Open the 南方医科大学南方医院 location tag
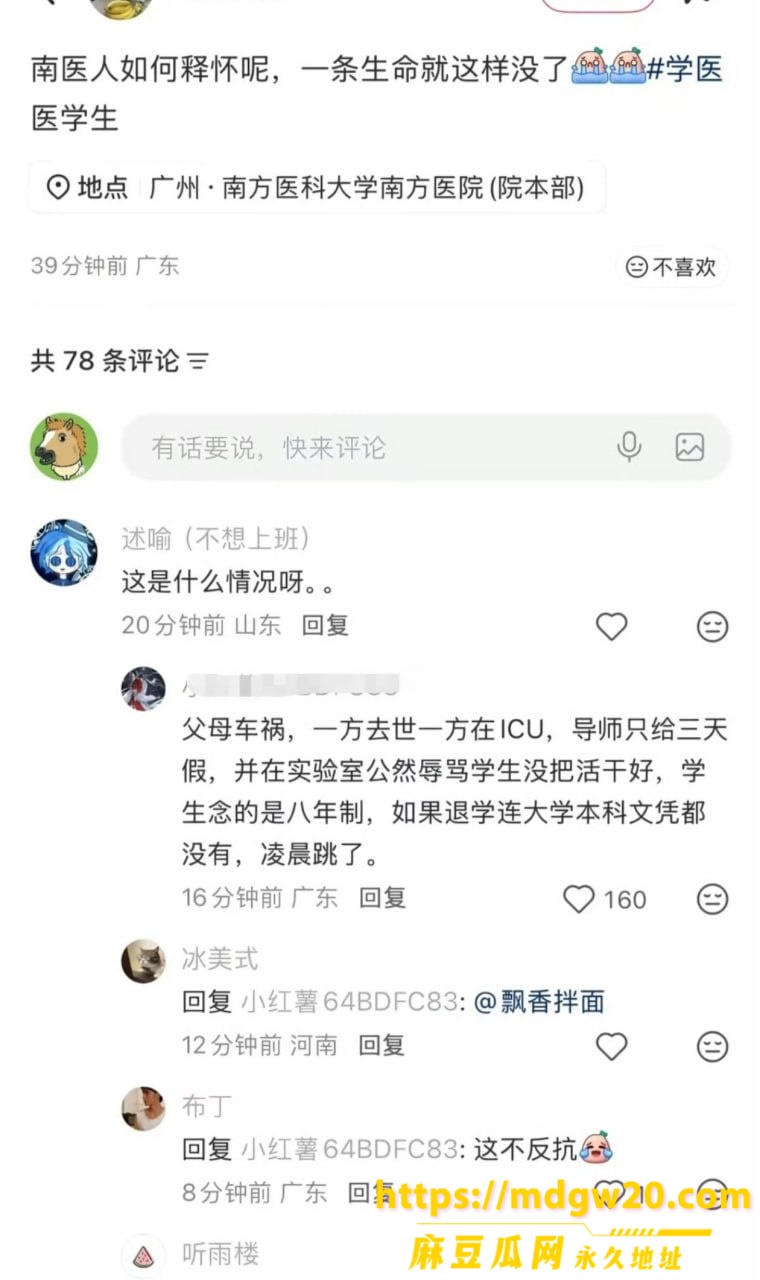The width and height of the screenshot is (760, 1280). pyautogui.click(x=317, y=187)
